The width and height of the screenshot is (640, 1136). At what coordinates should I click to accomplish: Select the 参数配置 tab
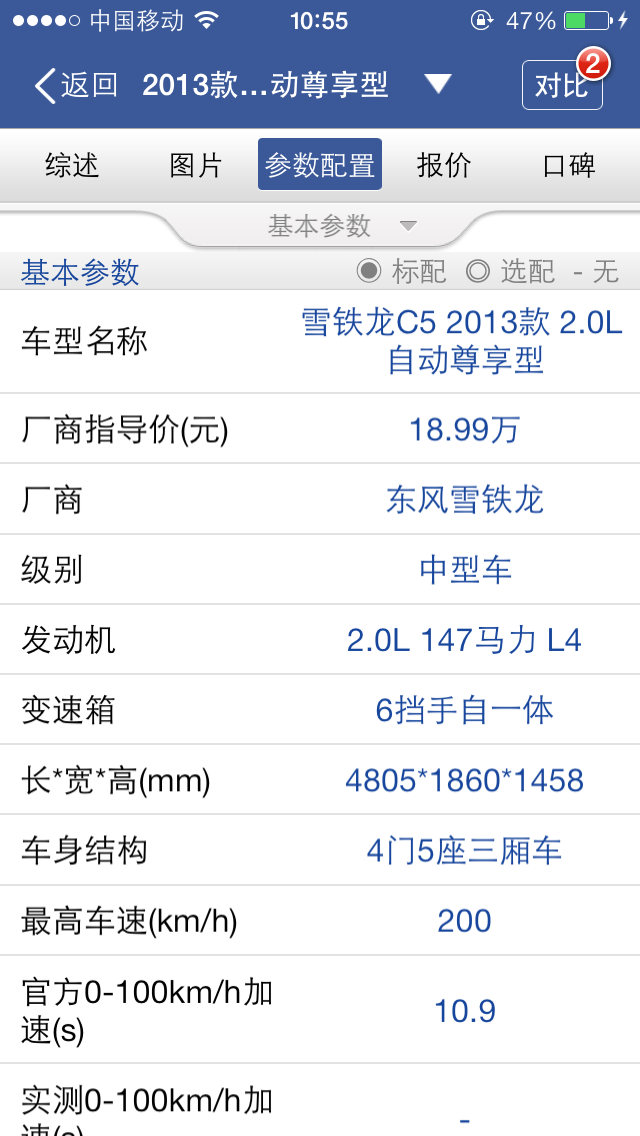(x=320, y=165)
